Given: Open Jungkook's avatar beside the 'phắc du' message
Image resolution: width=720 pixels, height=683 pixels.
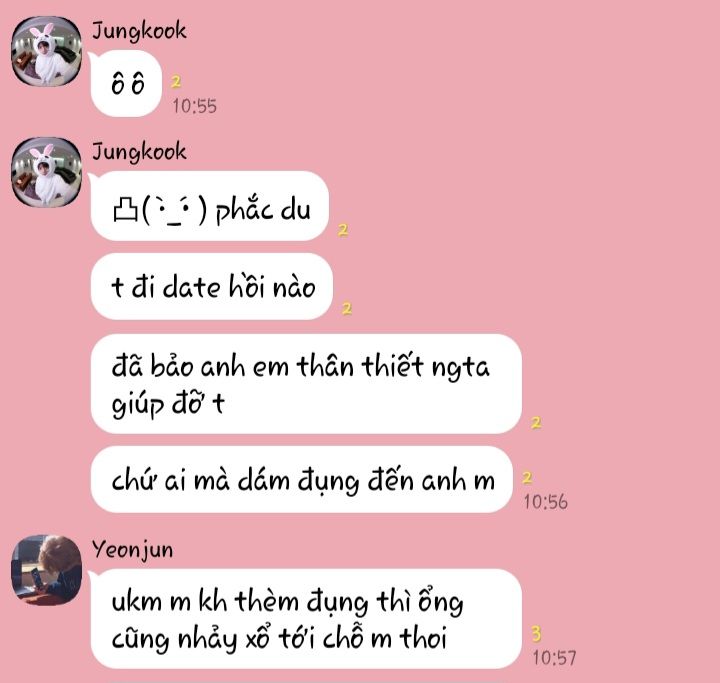Looking at the screenshot, I should tap(45, 172).
